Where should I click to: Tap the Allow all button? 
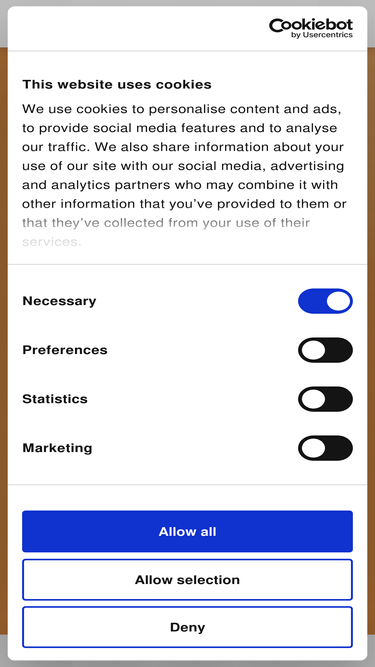188,531
